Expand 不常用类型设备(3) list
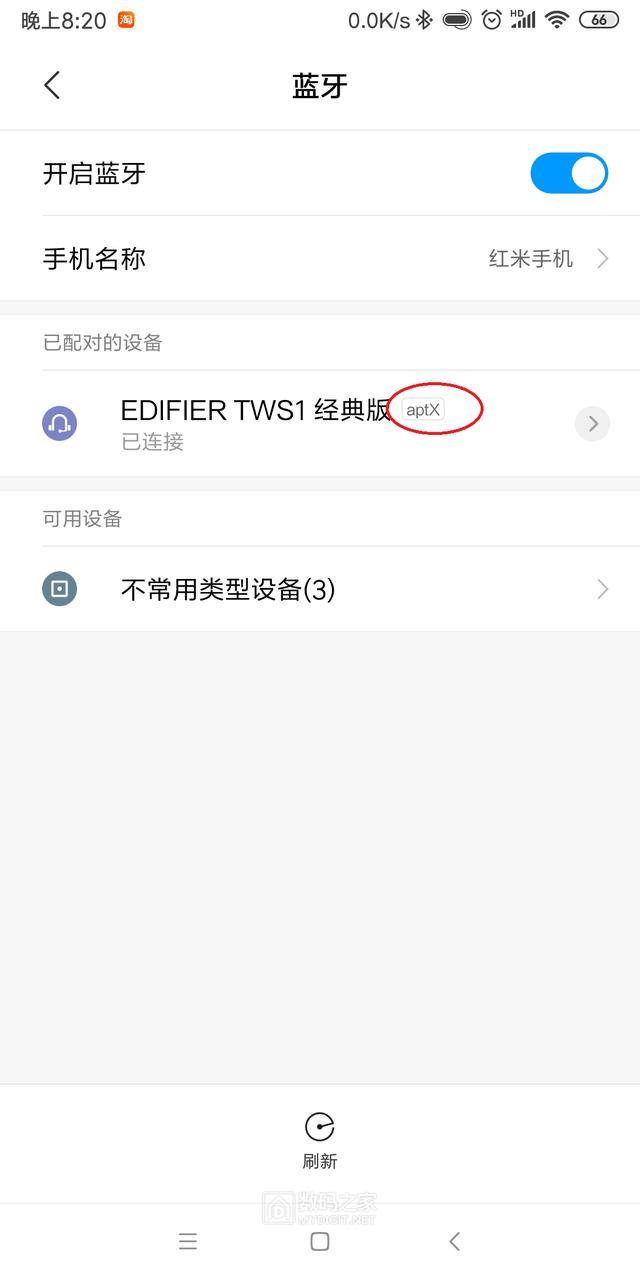The width and height of the screenshot is (640, 1280). coord(320,590)
